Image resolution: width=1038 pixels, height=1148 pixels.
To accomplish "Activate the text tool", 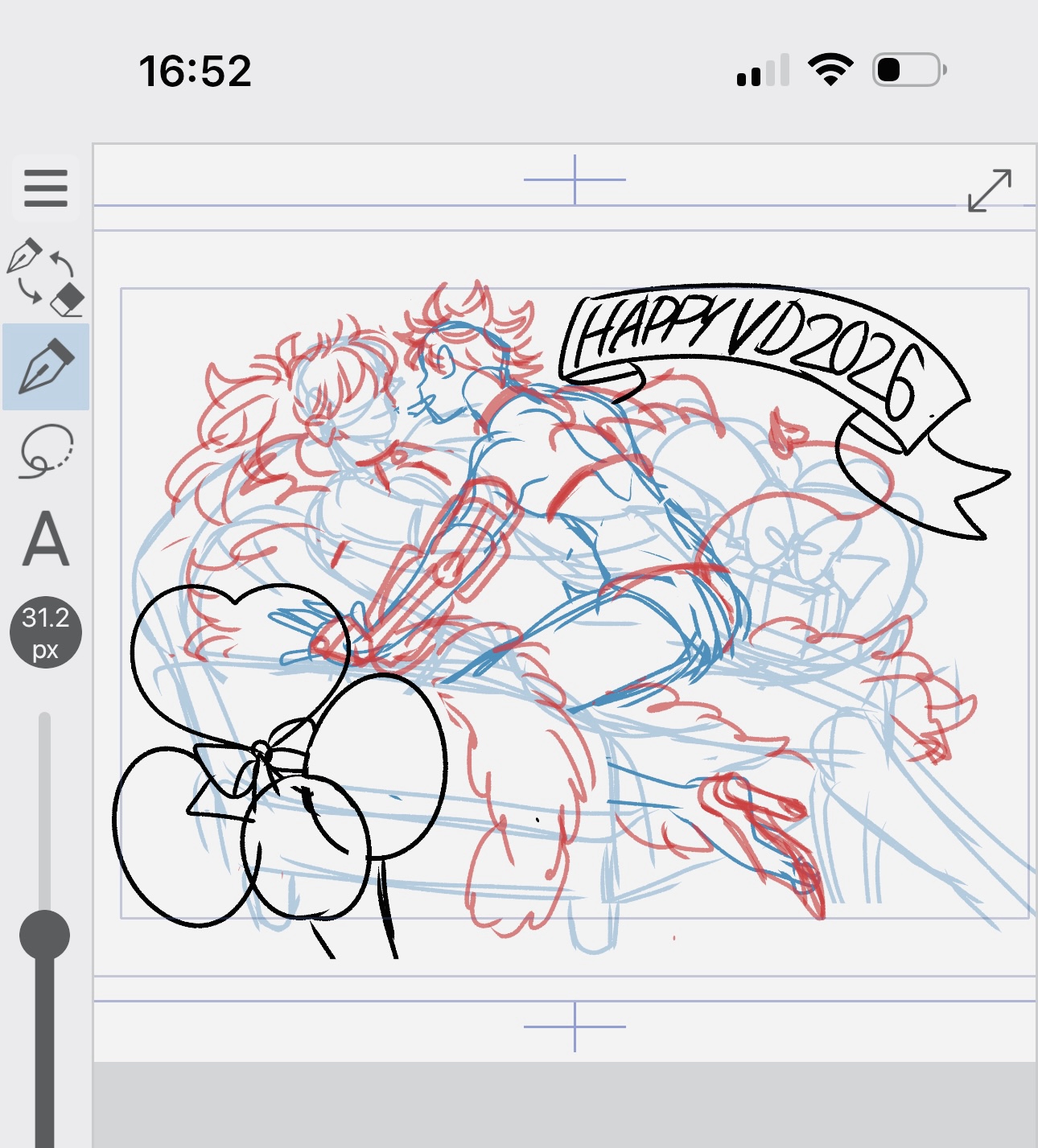I will pyautogui.click(x=46, y=540).
